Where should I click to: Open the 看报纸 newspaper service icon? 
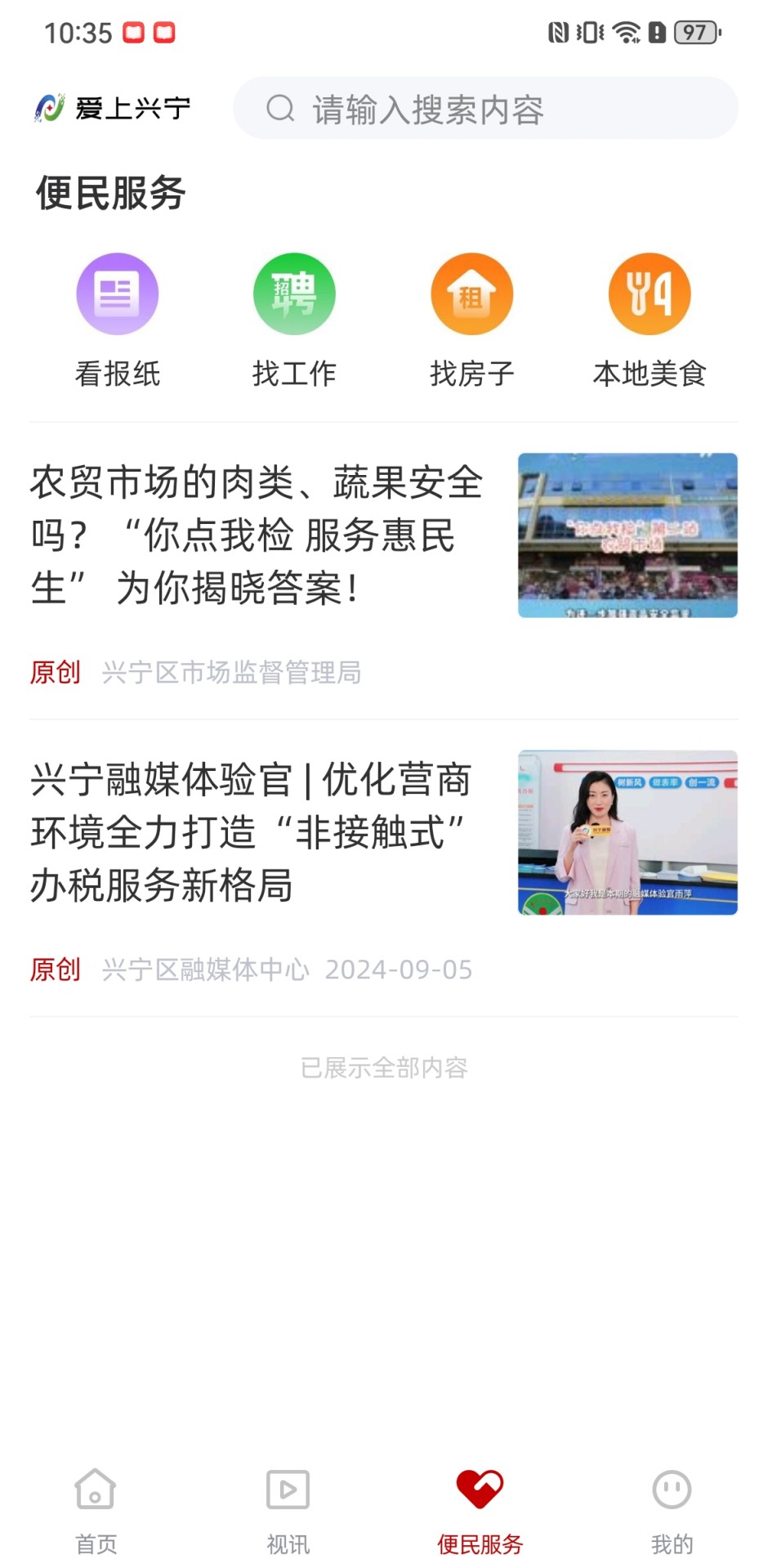pos(118,293)
